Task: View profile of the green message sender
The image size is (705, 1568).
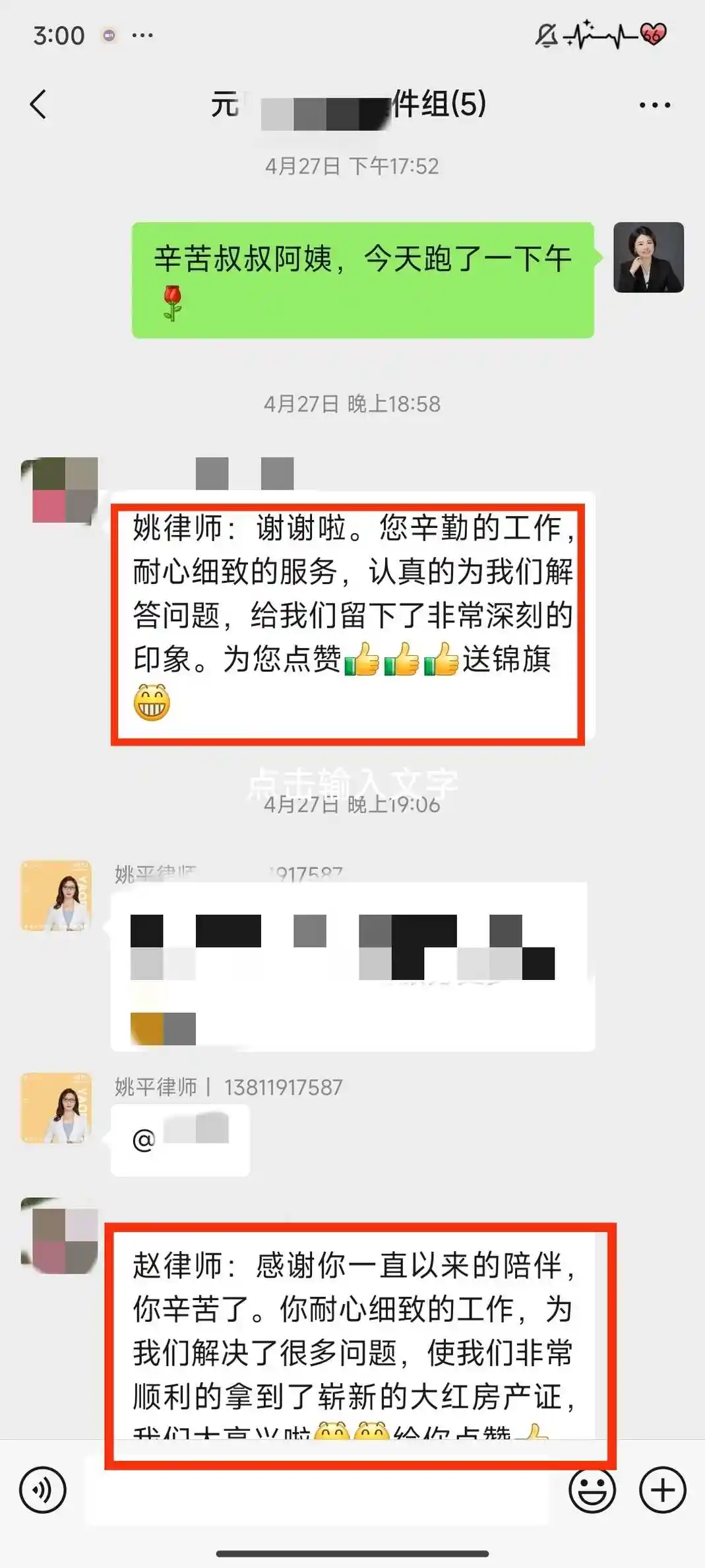Action: (x=648, y=257)
